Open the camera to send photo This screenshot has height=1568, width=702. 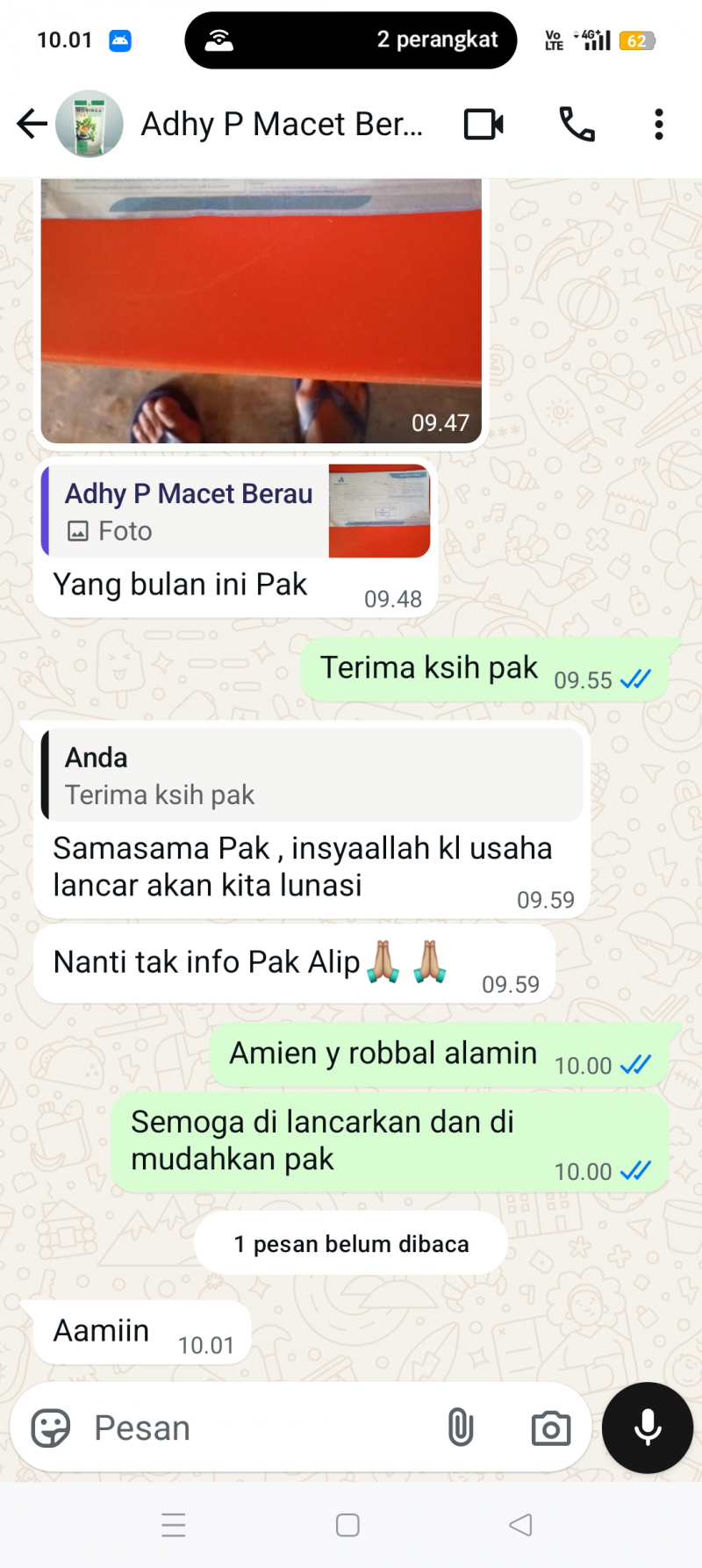coord(551,1428)
